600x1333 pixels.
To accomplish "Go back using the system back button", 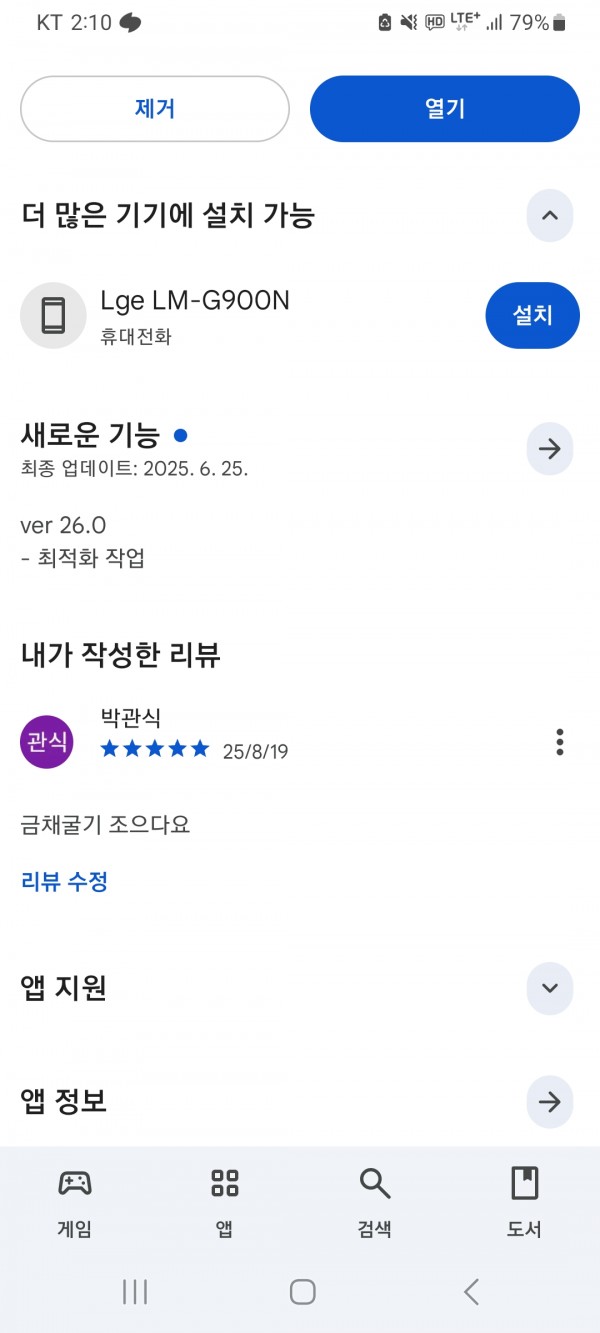I will (x=471, y=1292).
